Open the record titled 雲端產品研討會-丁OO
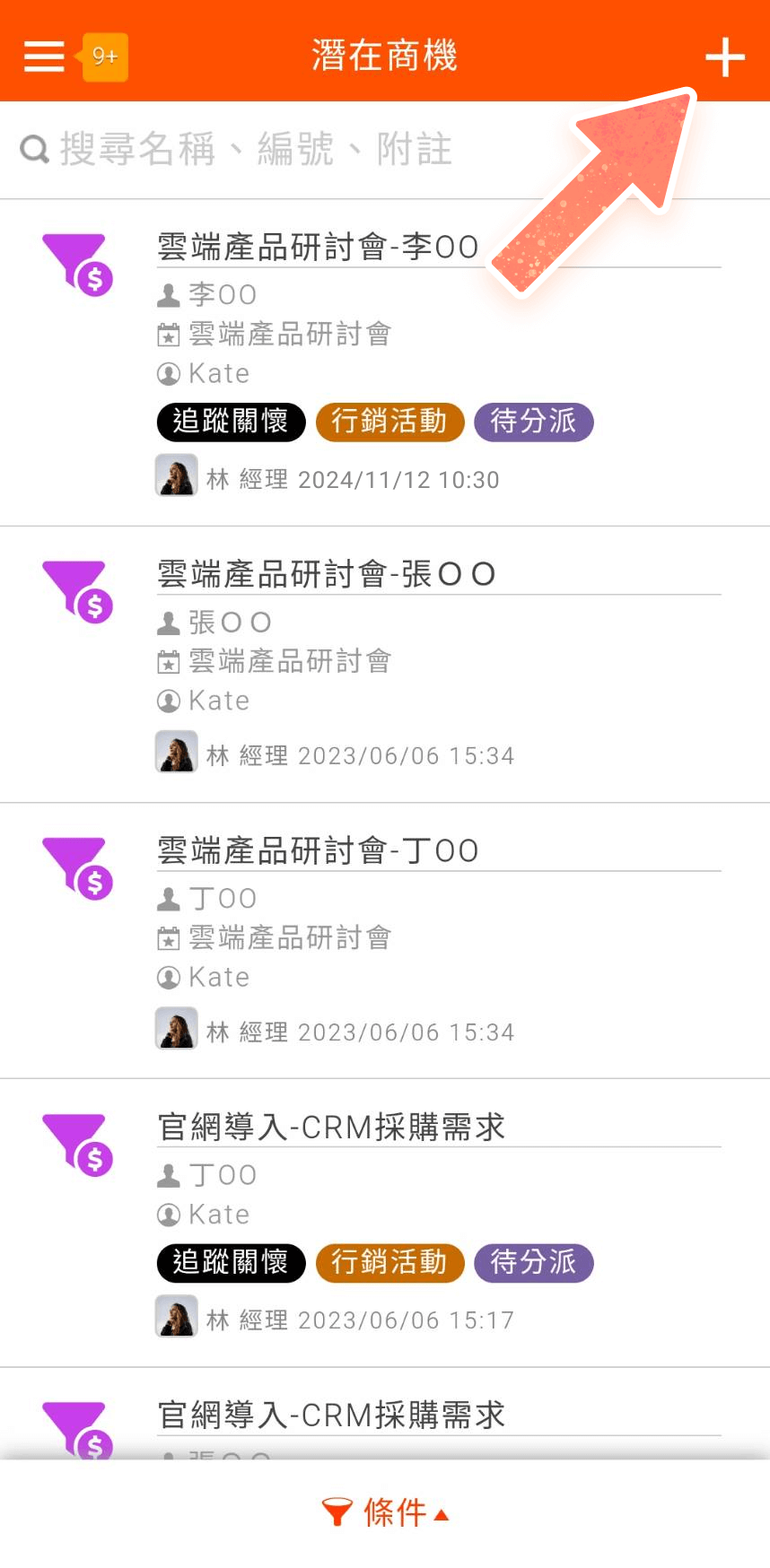 316,849
